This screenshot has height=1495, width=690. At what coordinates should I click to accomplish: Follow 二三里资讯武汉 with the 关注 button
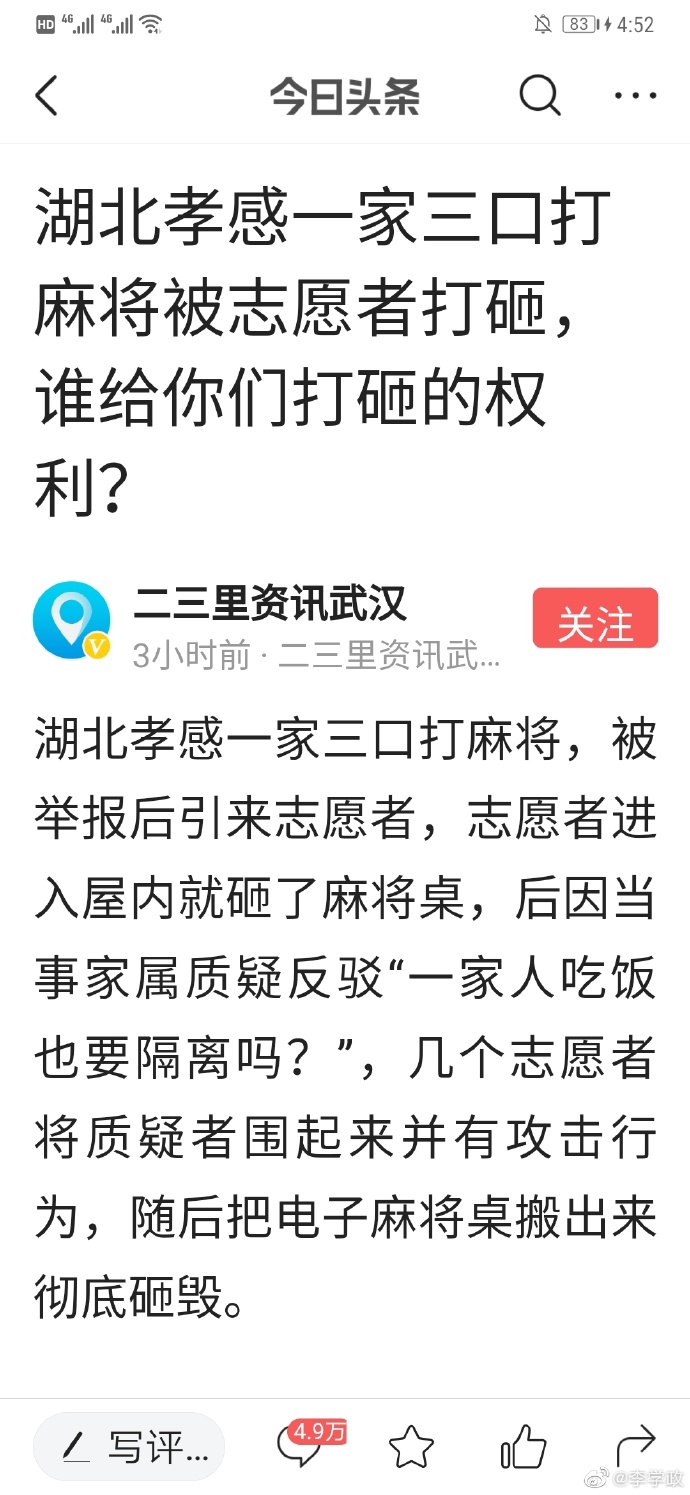[595, 619]
